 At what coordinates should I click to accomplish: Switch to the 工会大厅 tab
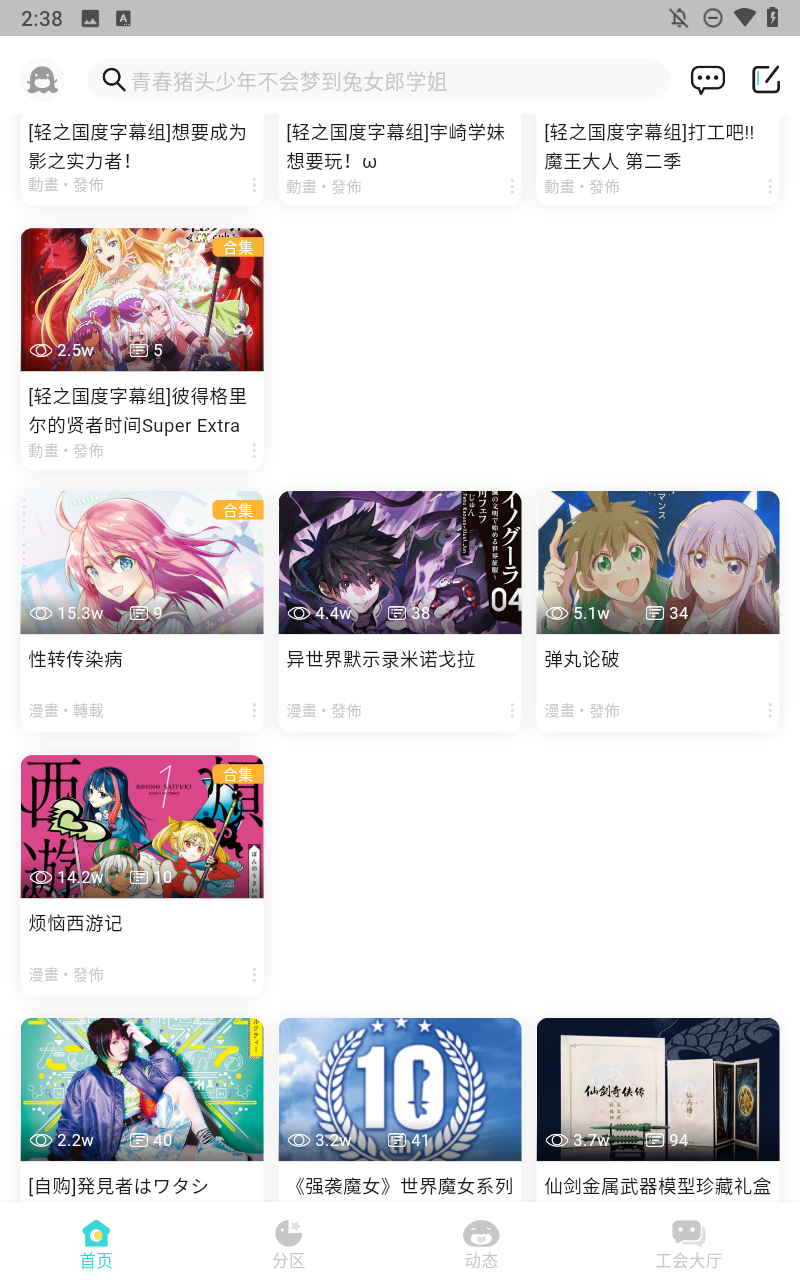pyautogui.click(x=688, y=1244)
